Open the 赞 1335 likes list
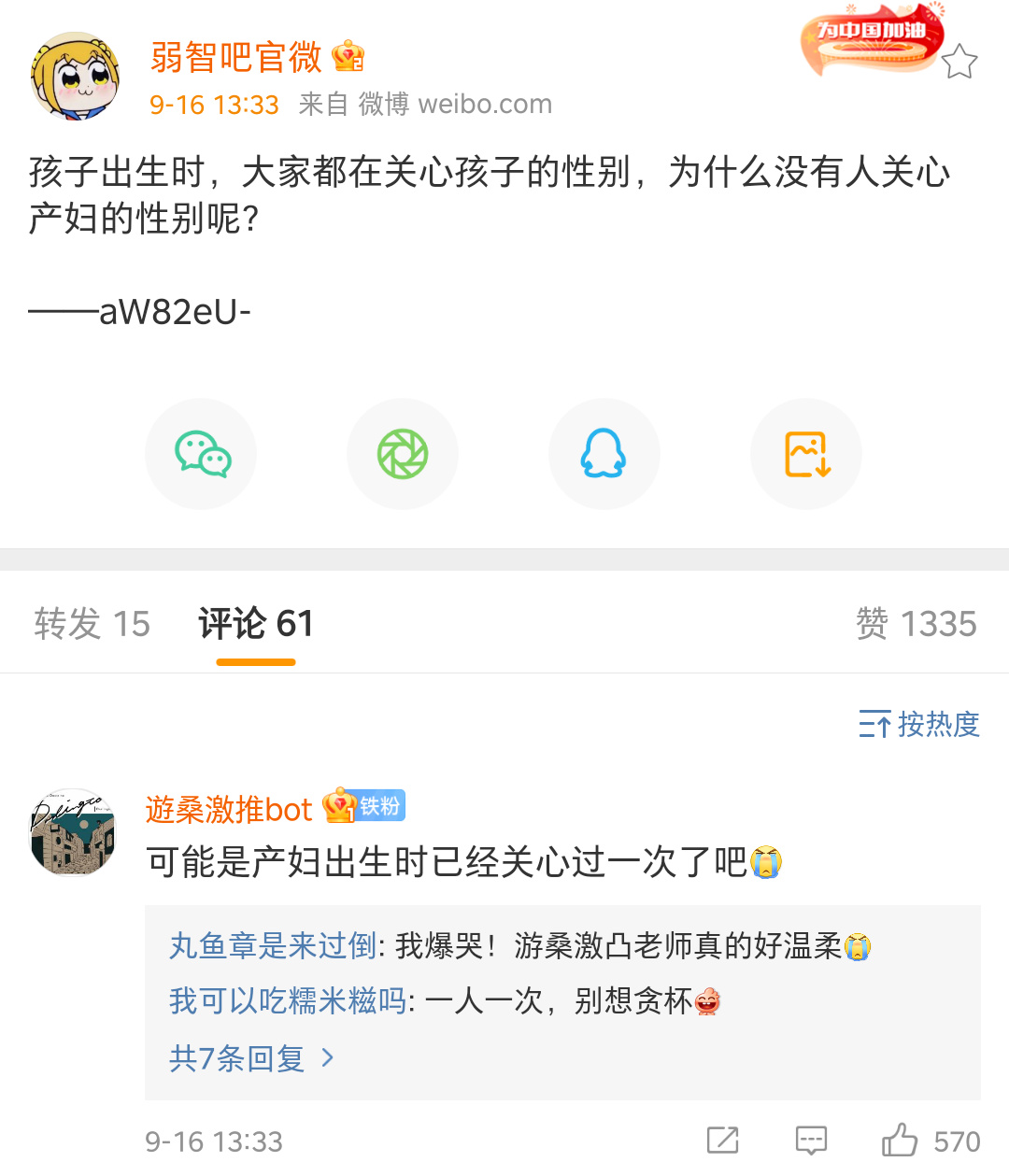 pyautogui.click(x=916, y=623)
